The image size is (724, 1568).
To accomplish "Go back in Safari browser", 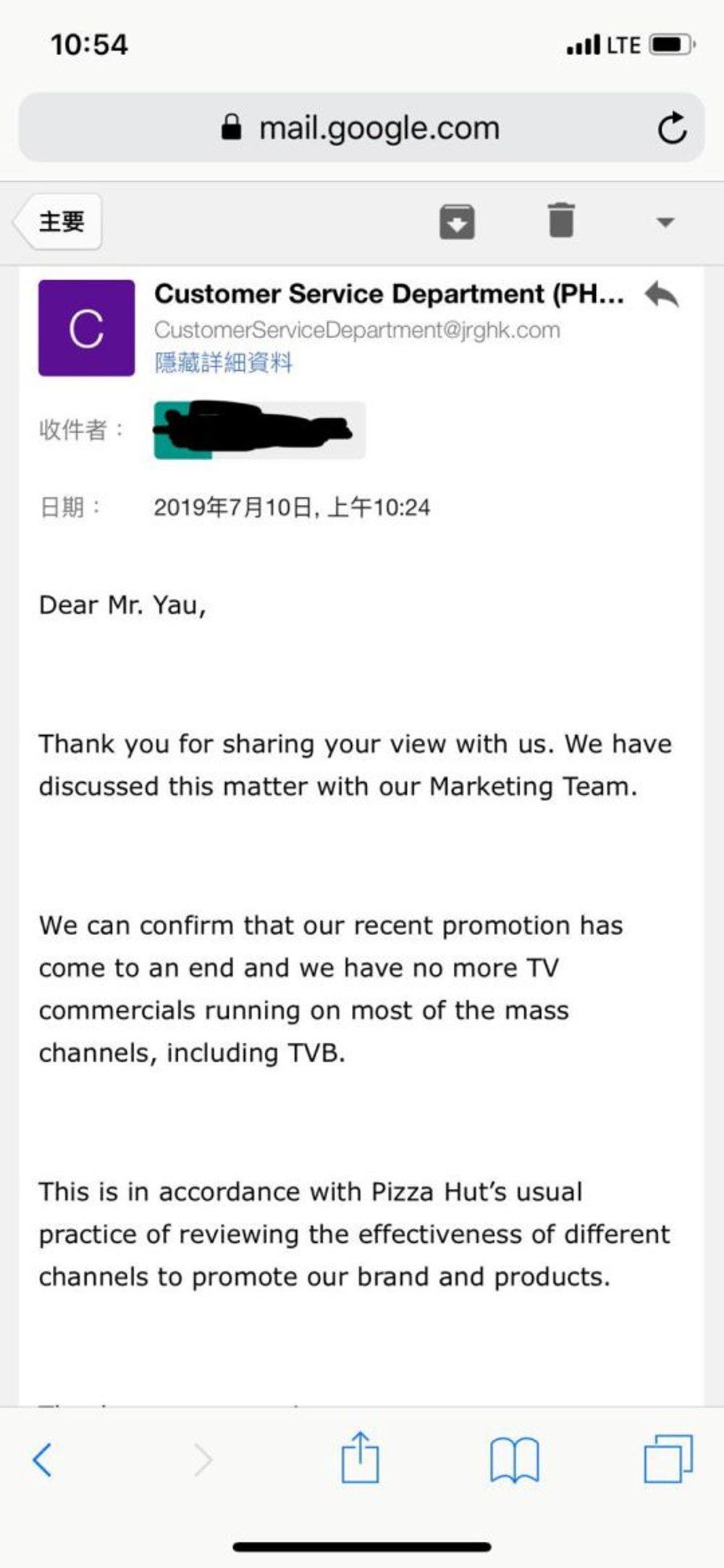I will click(x=42, y=1459).
